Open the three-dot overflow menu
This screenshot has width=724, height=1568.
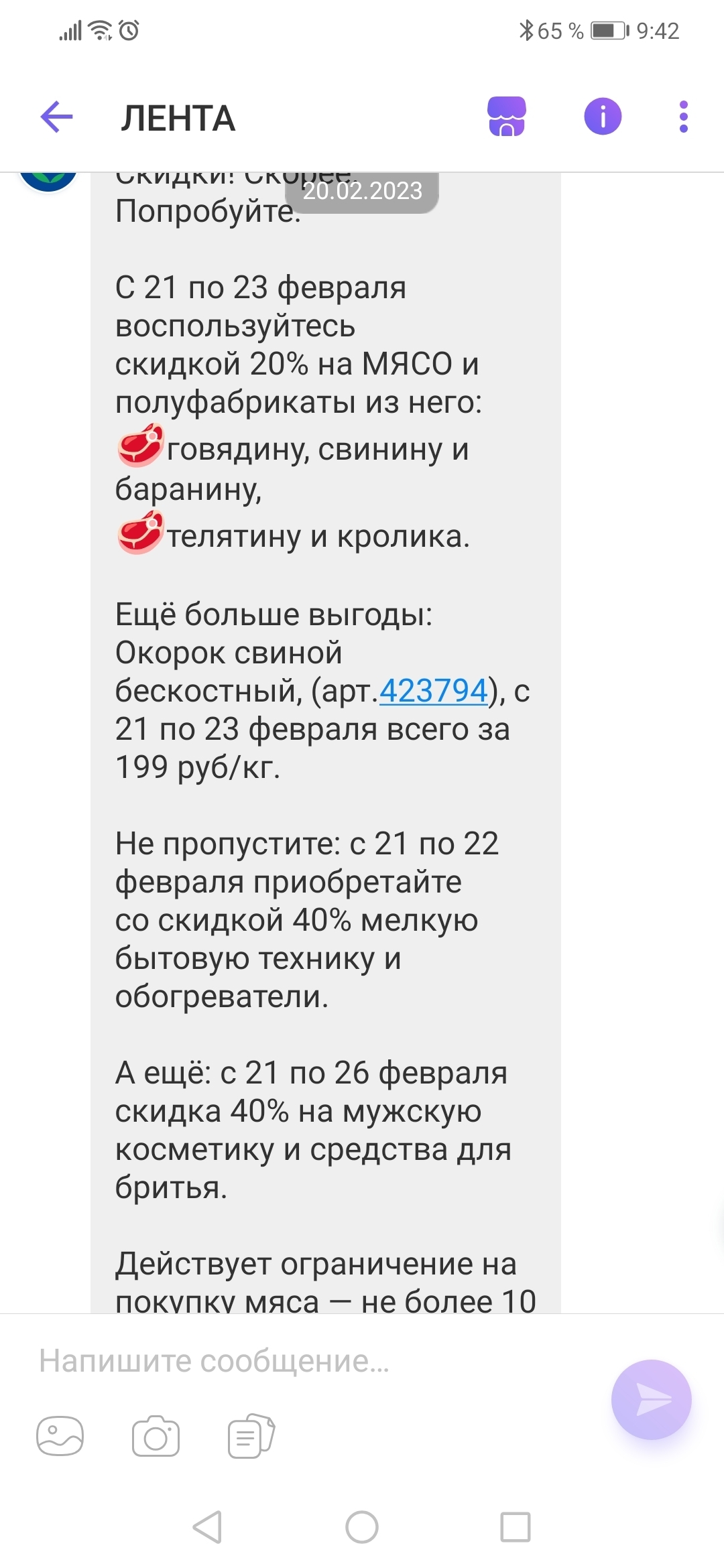tap(683, 117)
